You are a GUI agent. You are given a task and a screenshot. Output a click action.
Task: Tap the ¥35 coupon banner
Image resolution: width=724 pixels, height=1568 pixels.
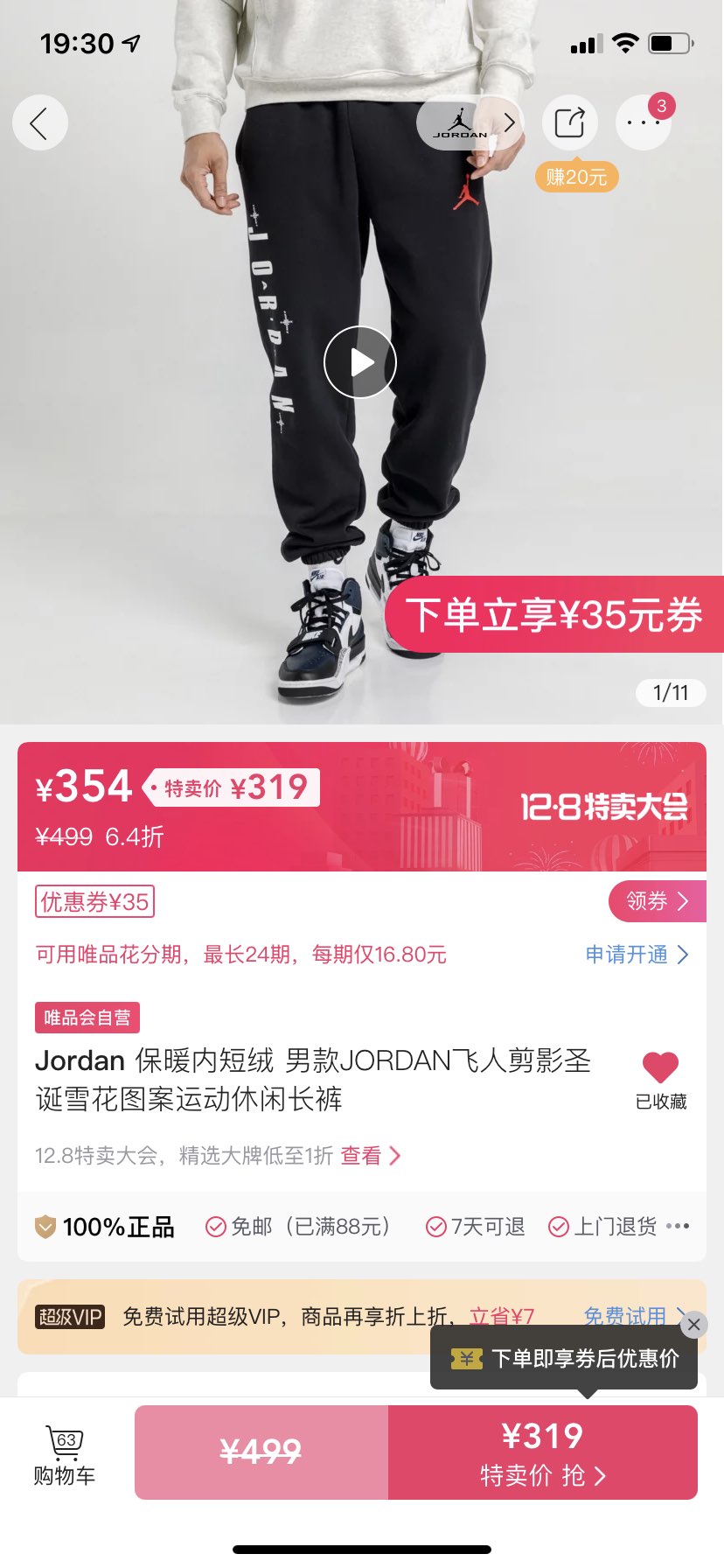[554, 614]
